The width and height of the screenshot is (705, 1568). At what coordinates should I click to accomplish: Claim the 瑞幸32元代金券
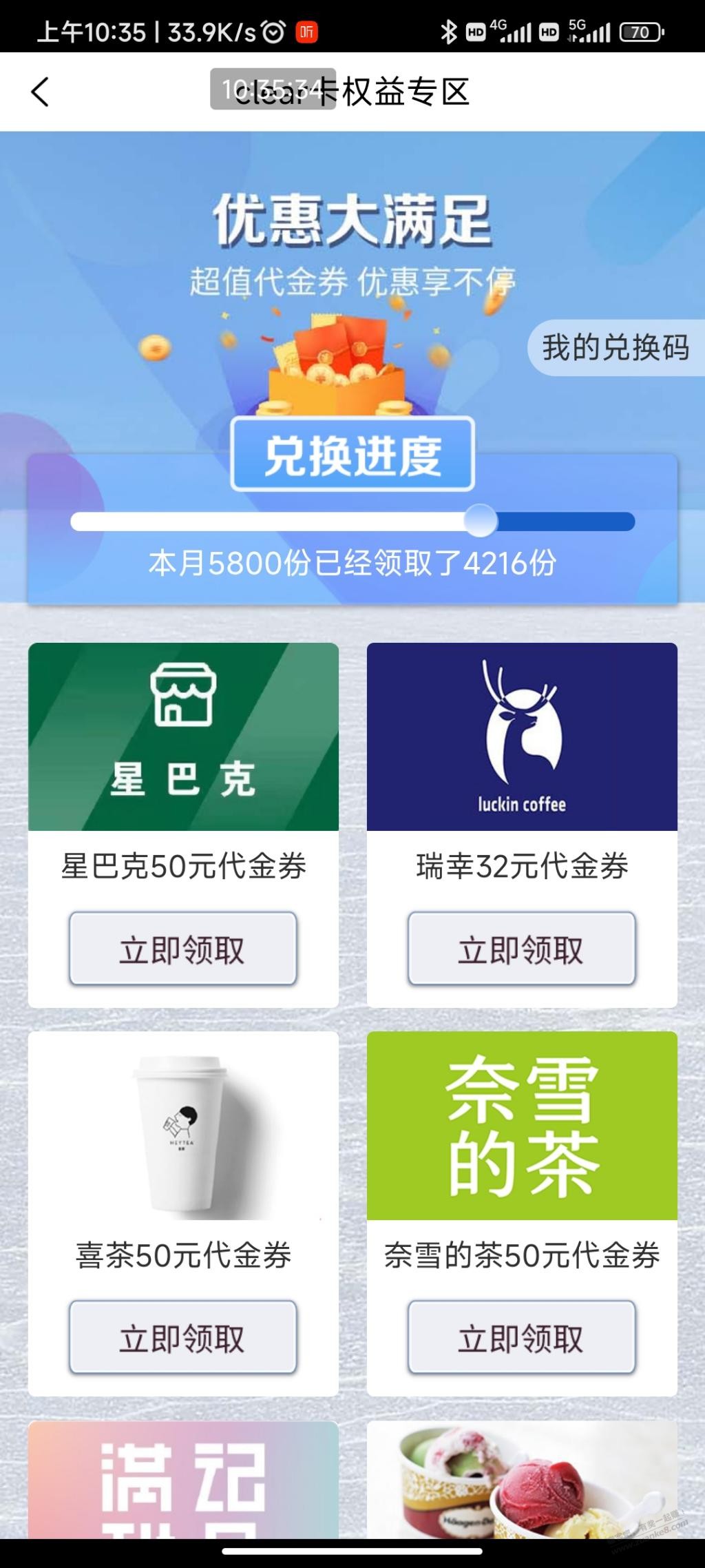coord(522,949)
